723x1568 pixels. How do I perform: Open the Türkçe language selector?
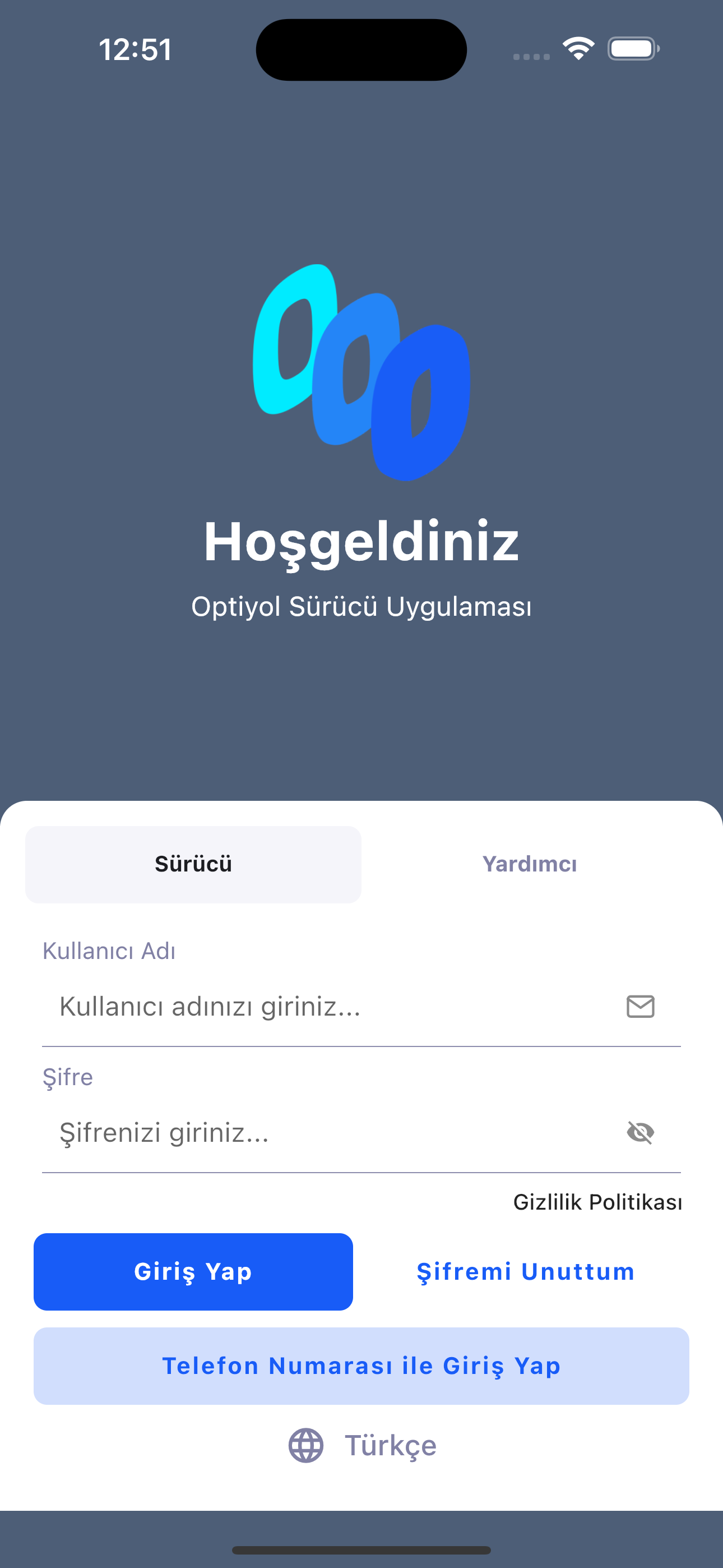pyautogui.click(x=362, y=1445)
